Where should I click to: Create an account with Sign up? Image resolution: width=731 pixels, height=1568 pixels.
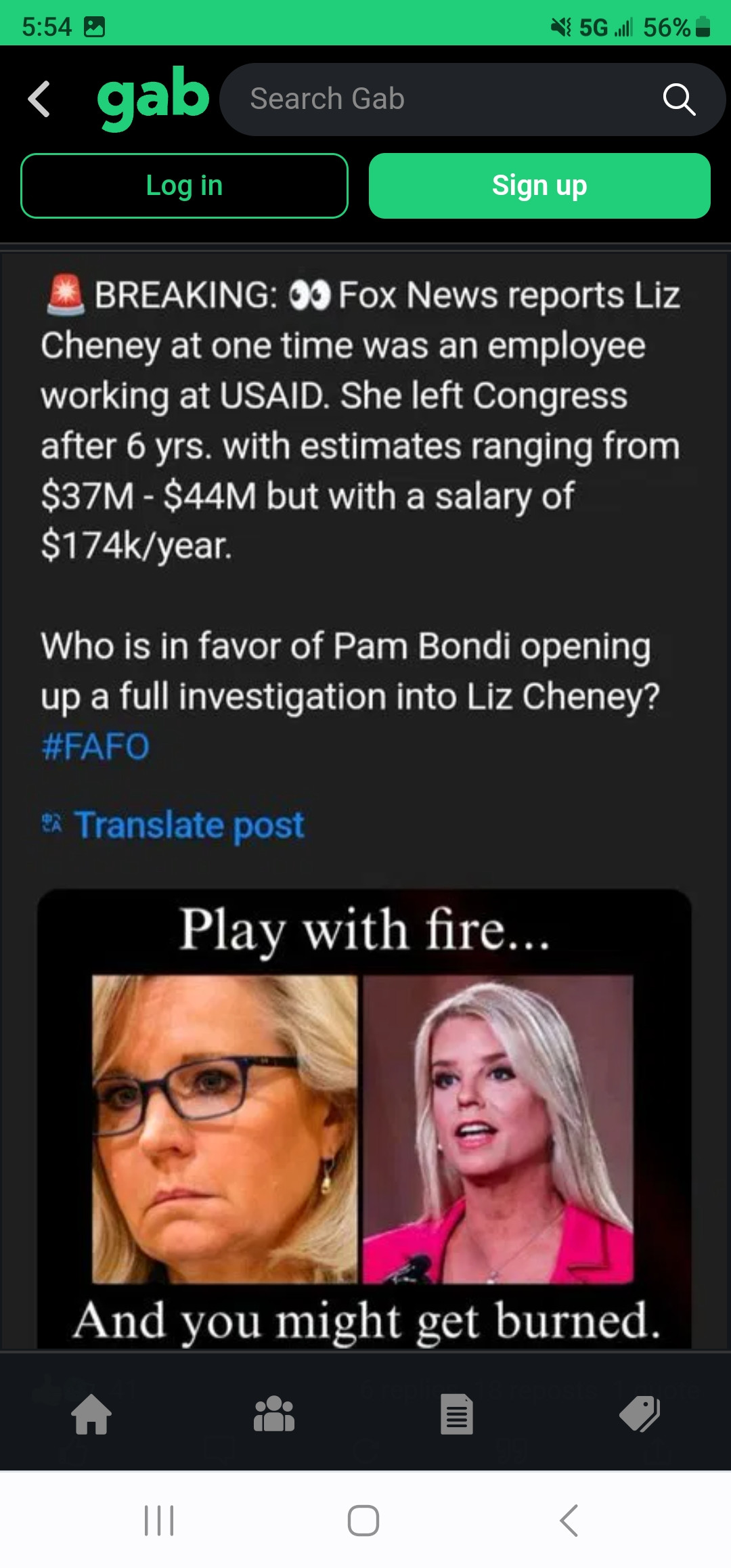point(539,186)
